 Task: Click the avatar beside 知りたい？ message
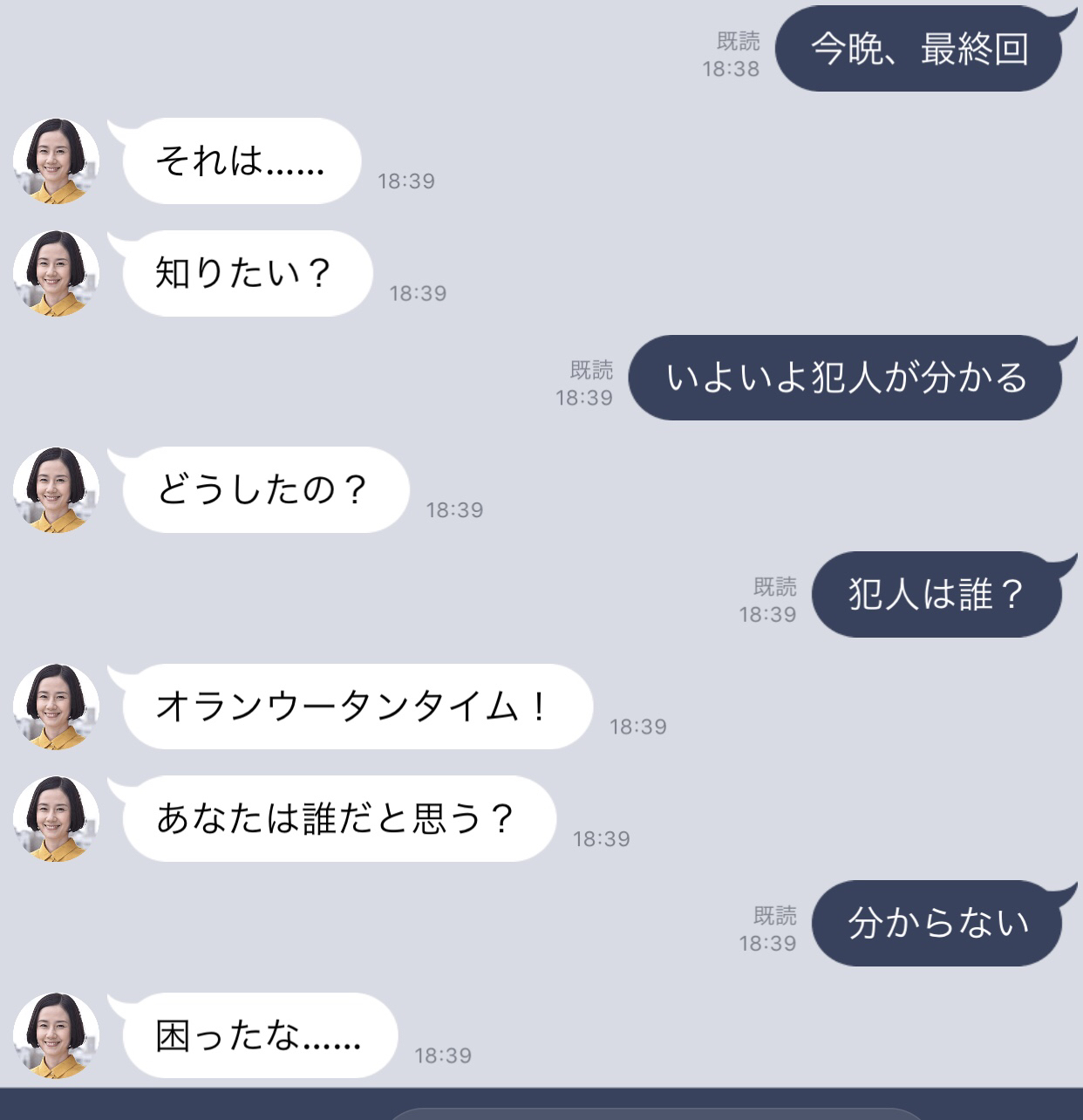click(x=57, y=271)
